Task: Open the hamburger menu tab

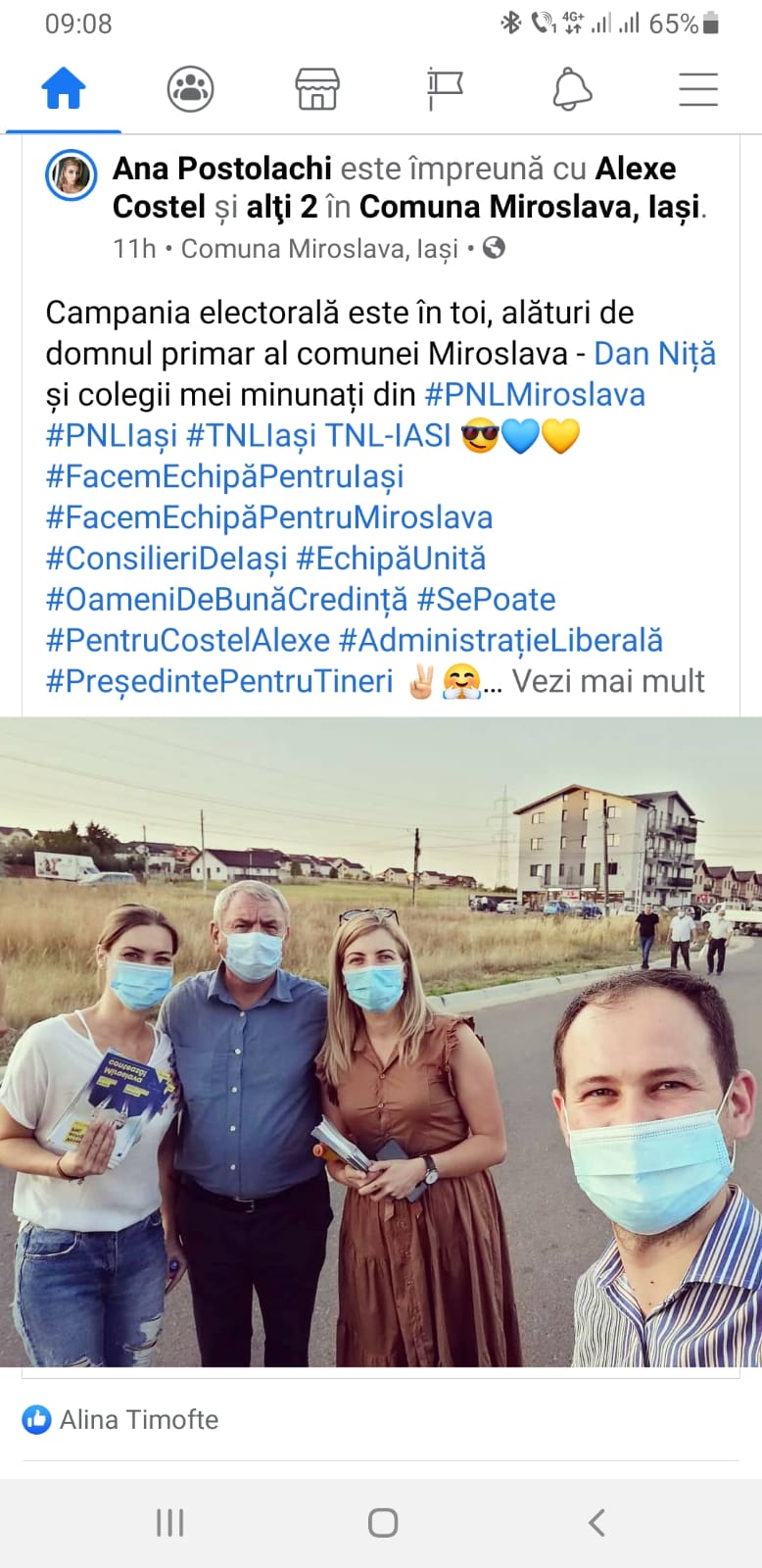Action: pyautogui.click(x=698, y=89)
